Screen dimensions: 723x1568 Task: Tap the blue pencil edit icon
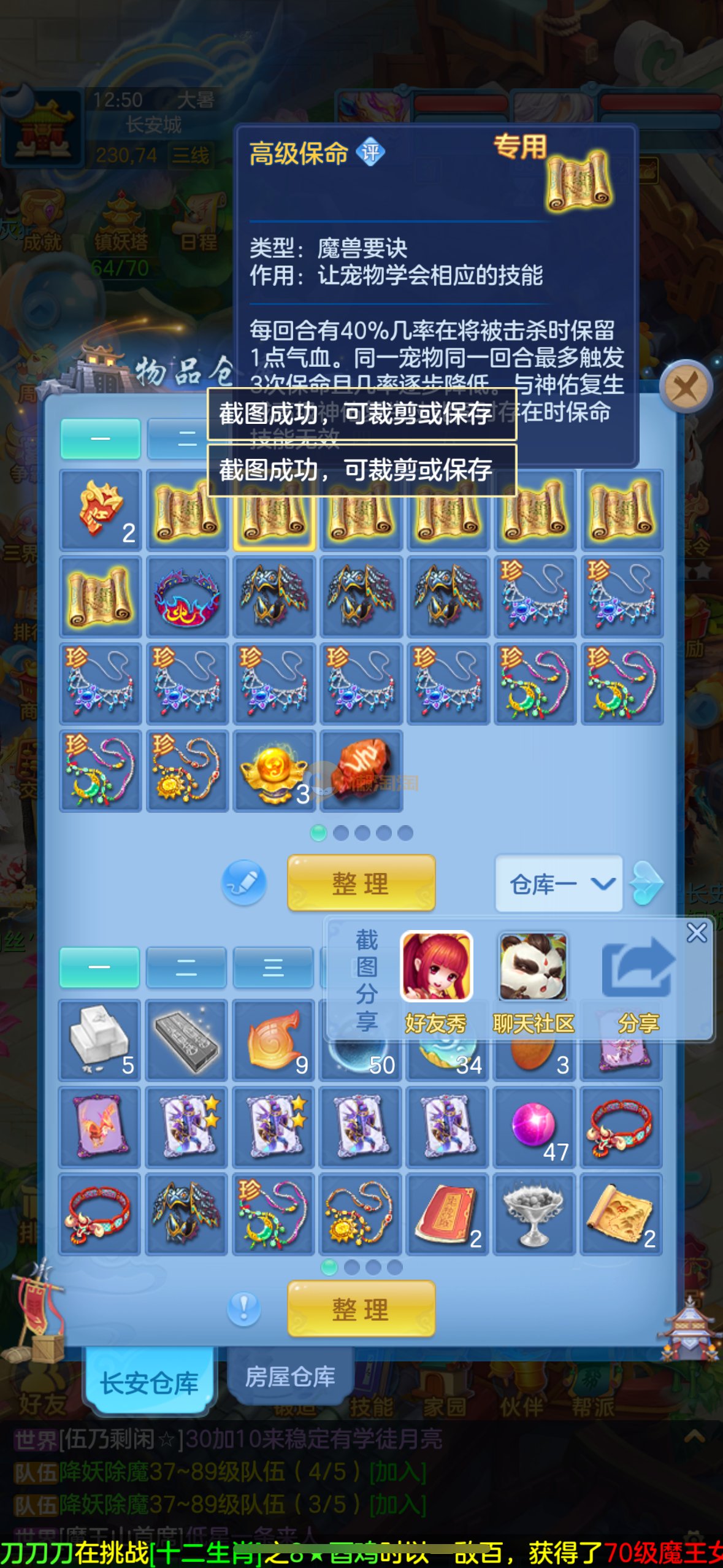pyautogui.click(x=244, y=883)
